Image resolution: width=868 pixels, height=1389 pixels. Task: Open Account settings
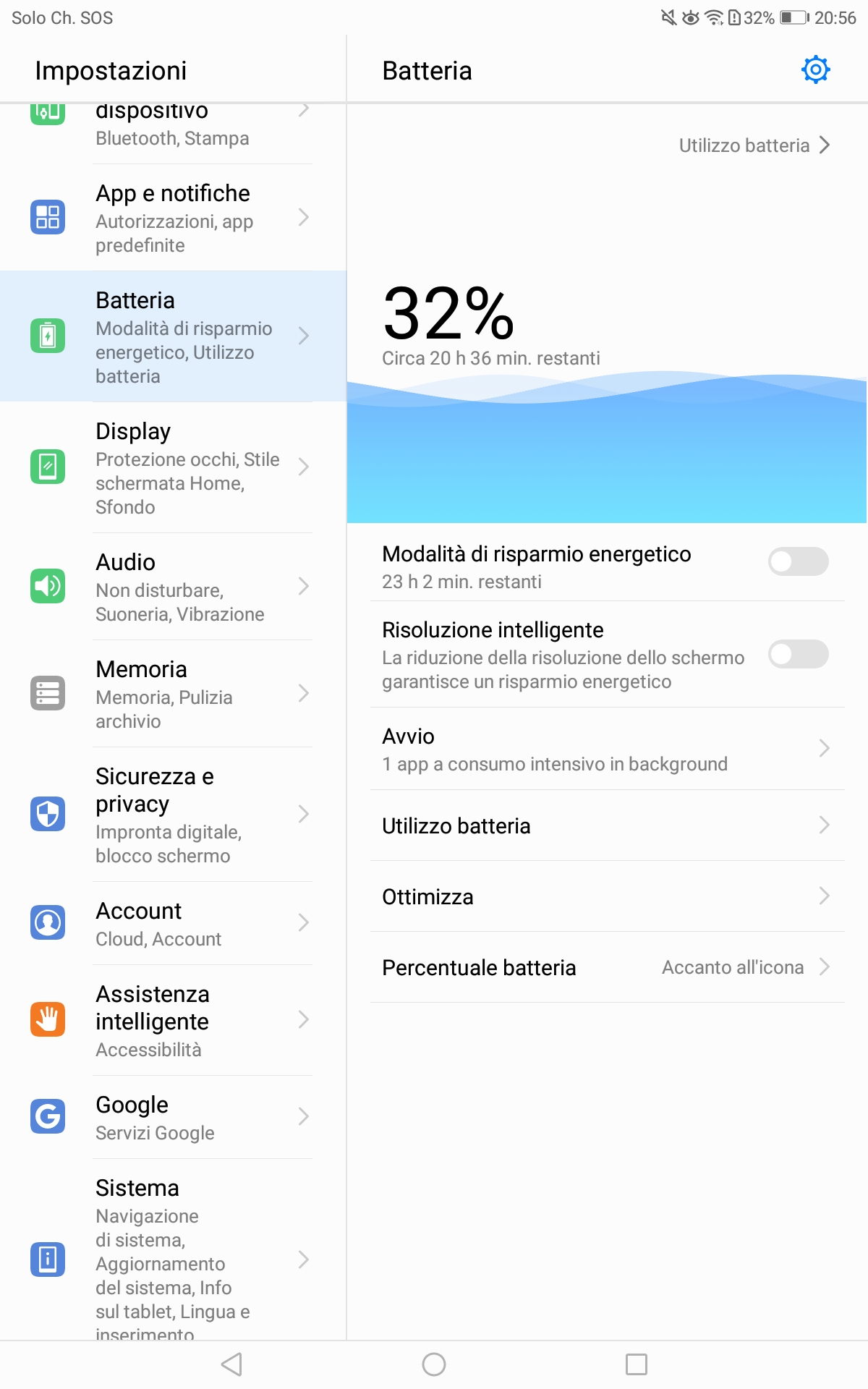point(174,923)
